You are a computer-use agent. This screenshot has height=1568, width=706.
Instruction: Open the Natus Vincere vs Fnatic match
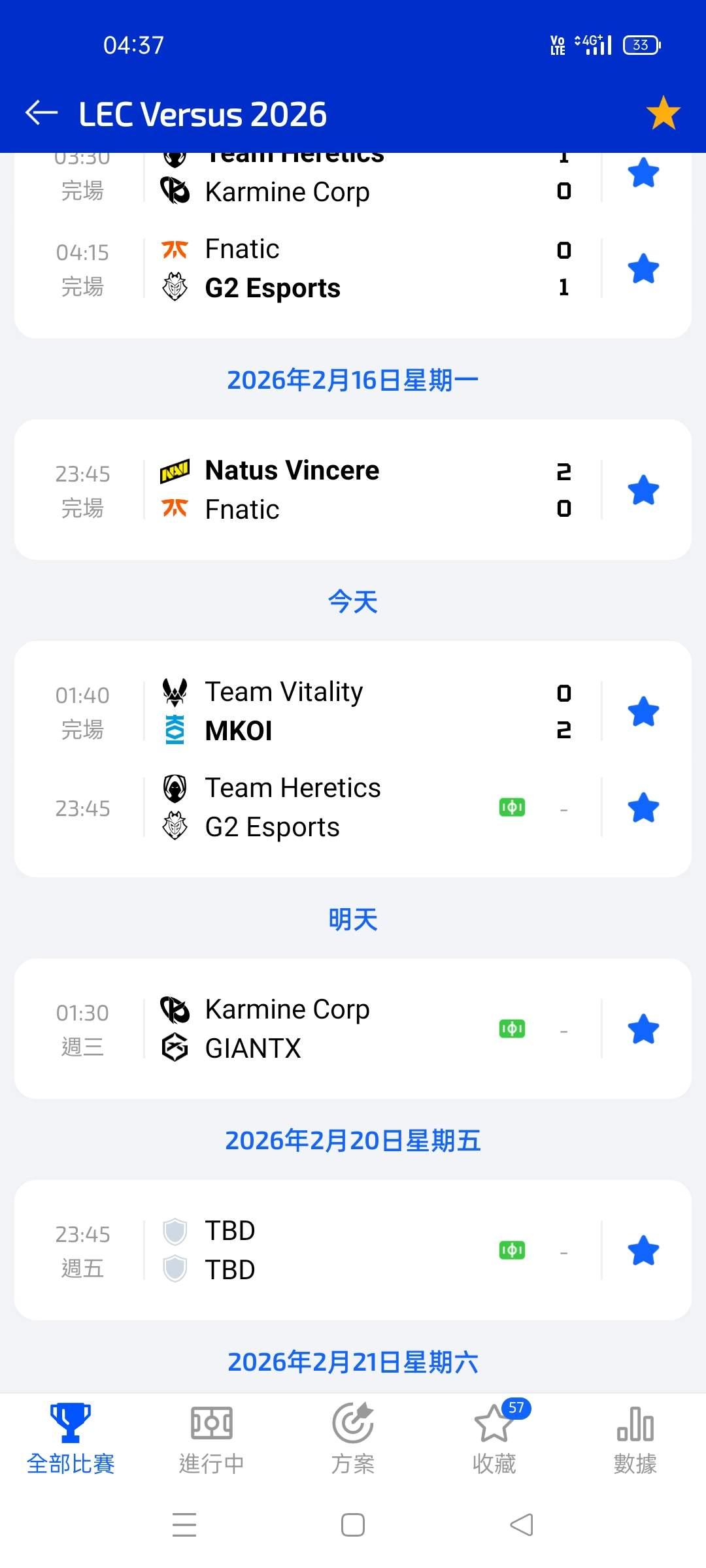pyautogui.click(x=353, y=490)
